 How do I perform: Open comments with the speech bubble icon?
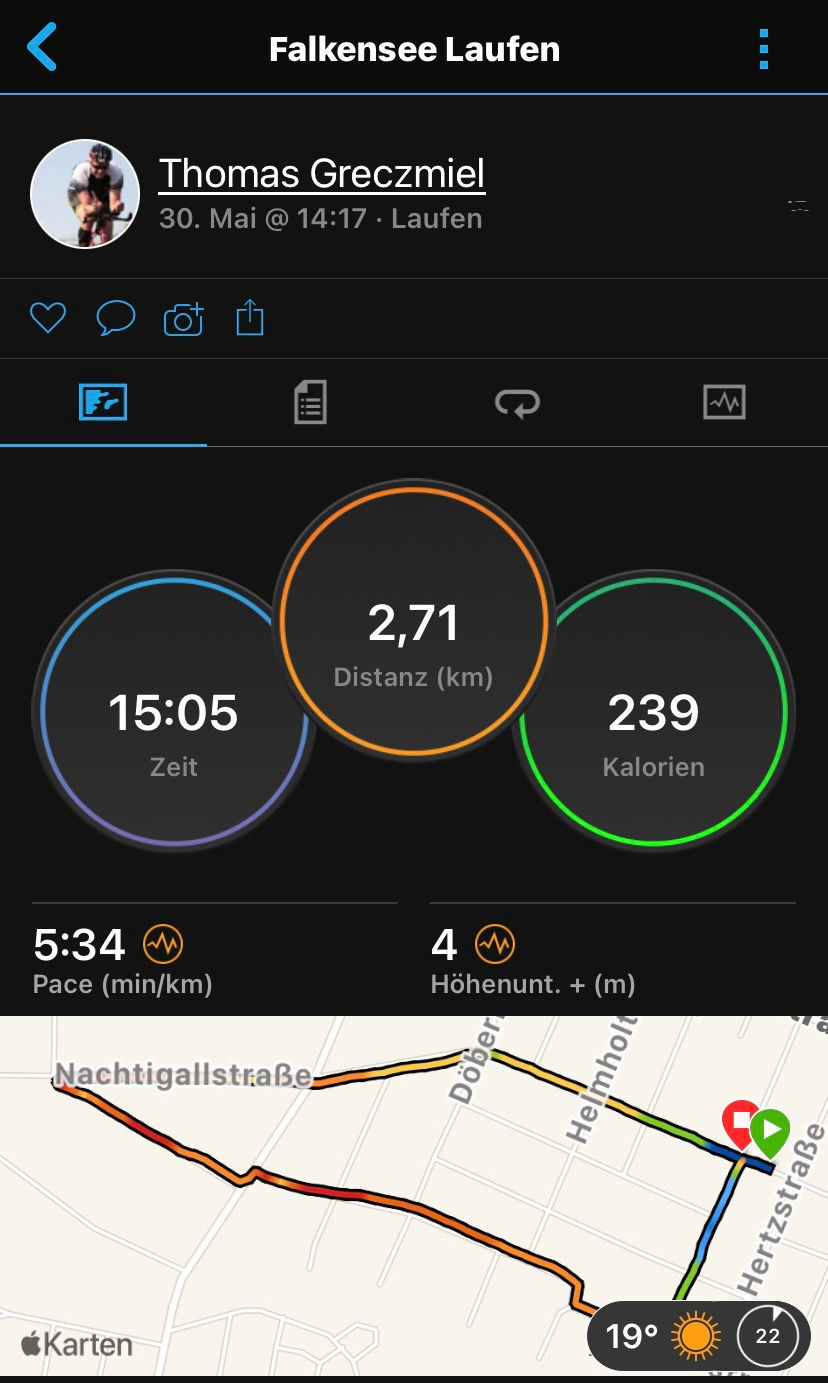coord(115,319)
